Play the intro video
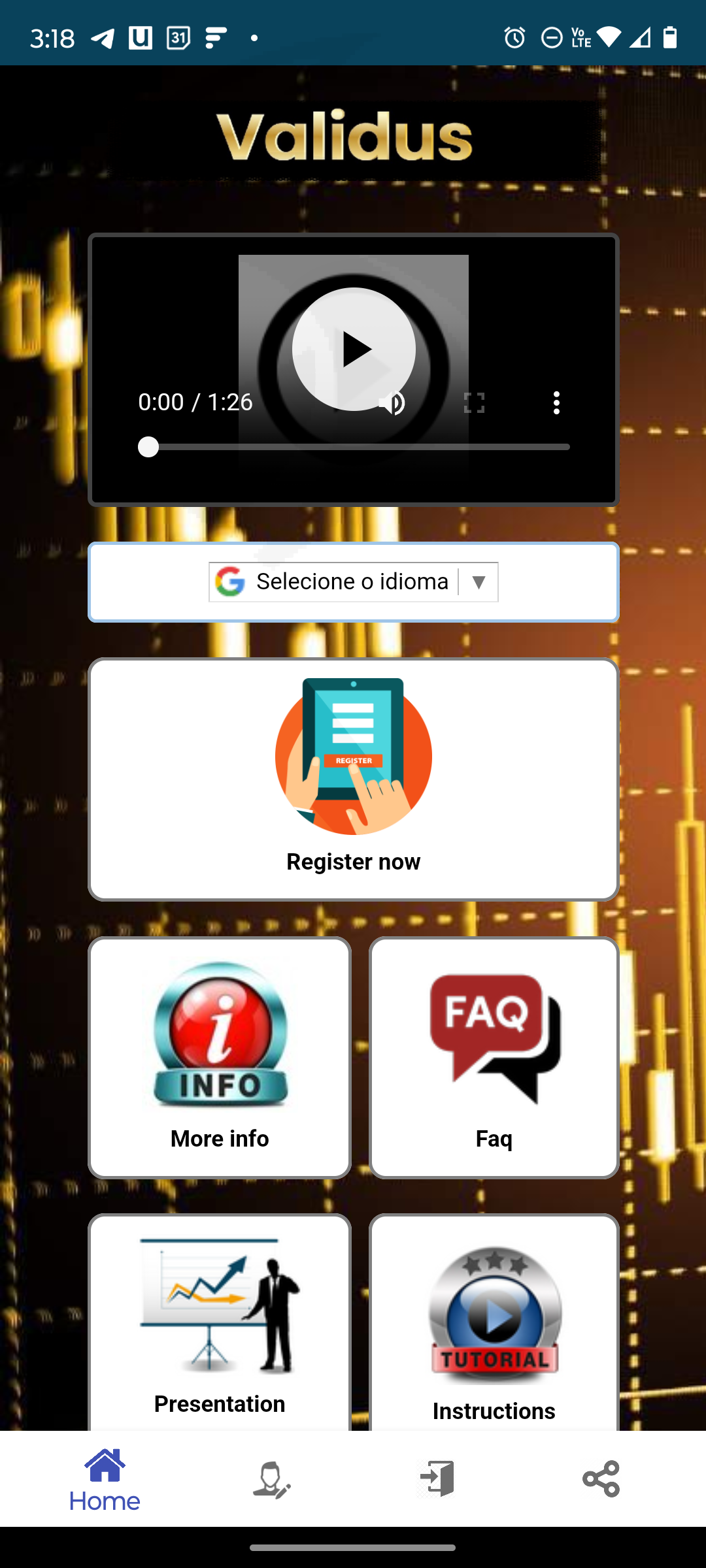Viewport: 706px width, 1568px height. pos(354,349)
